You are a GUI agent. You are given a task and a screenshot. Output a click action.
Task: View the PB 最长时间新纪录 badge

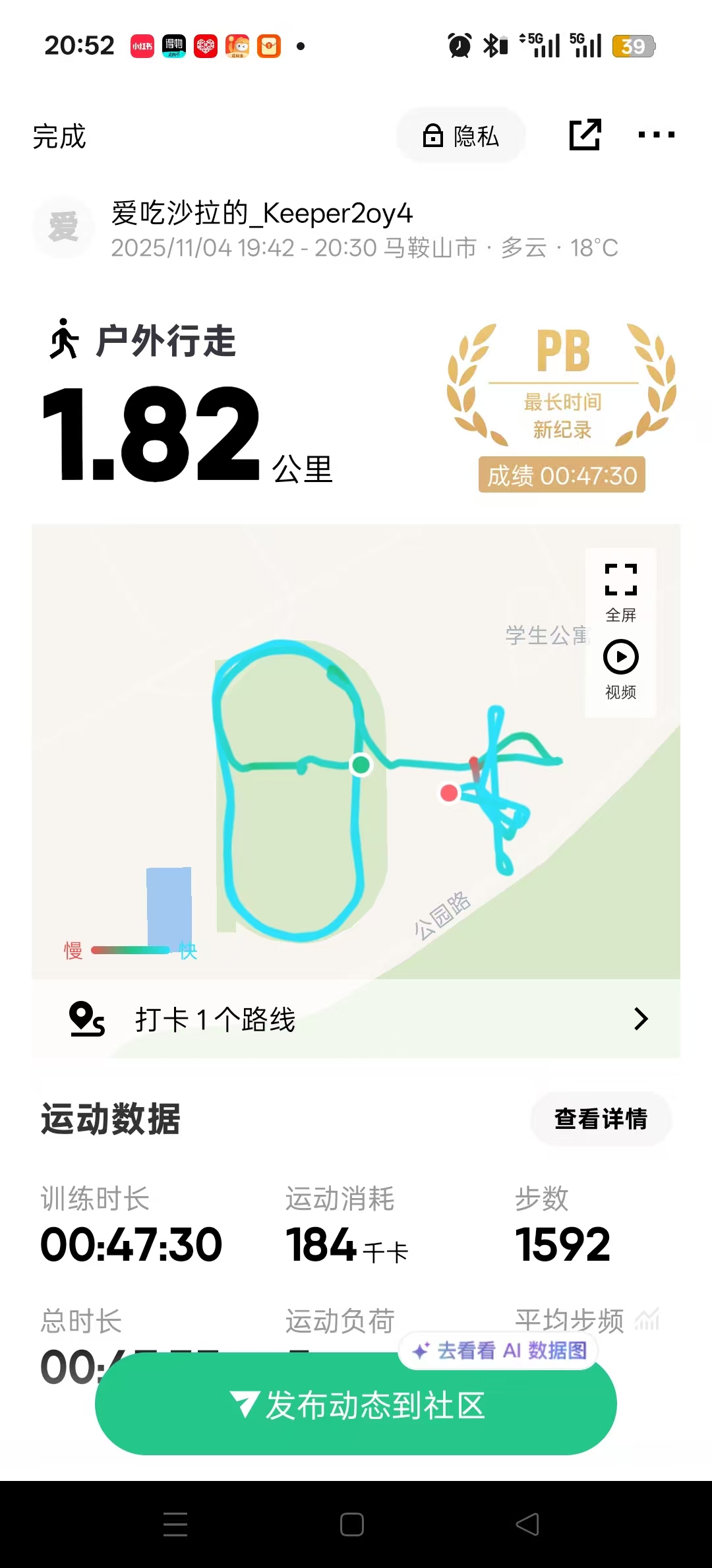tap(562, 407)
